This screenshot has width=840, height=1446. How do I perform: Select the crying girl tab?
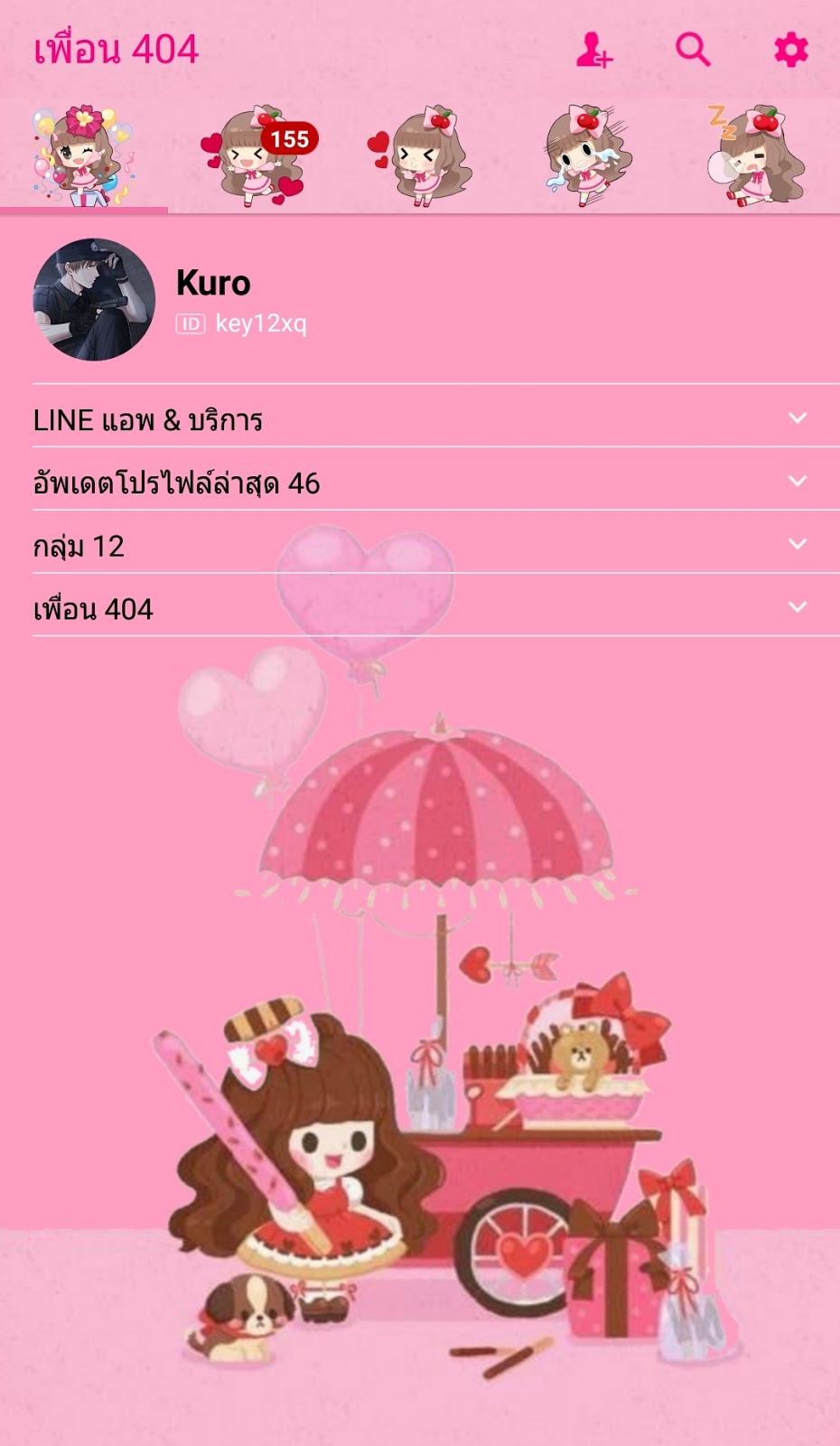click(588, 156)
